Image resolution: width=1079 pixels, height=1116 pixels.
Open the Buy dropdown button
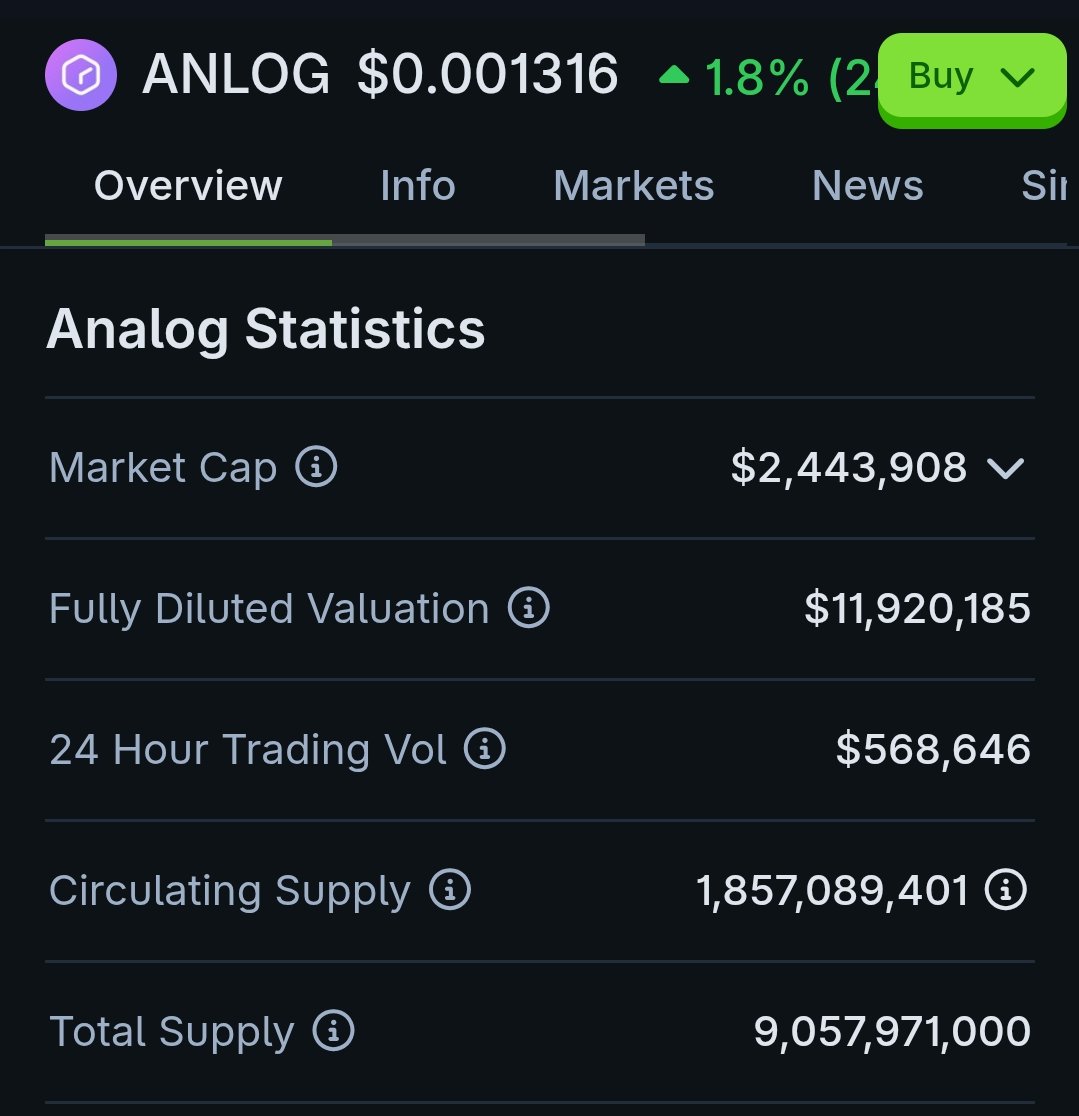click(x=971, y=78)
